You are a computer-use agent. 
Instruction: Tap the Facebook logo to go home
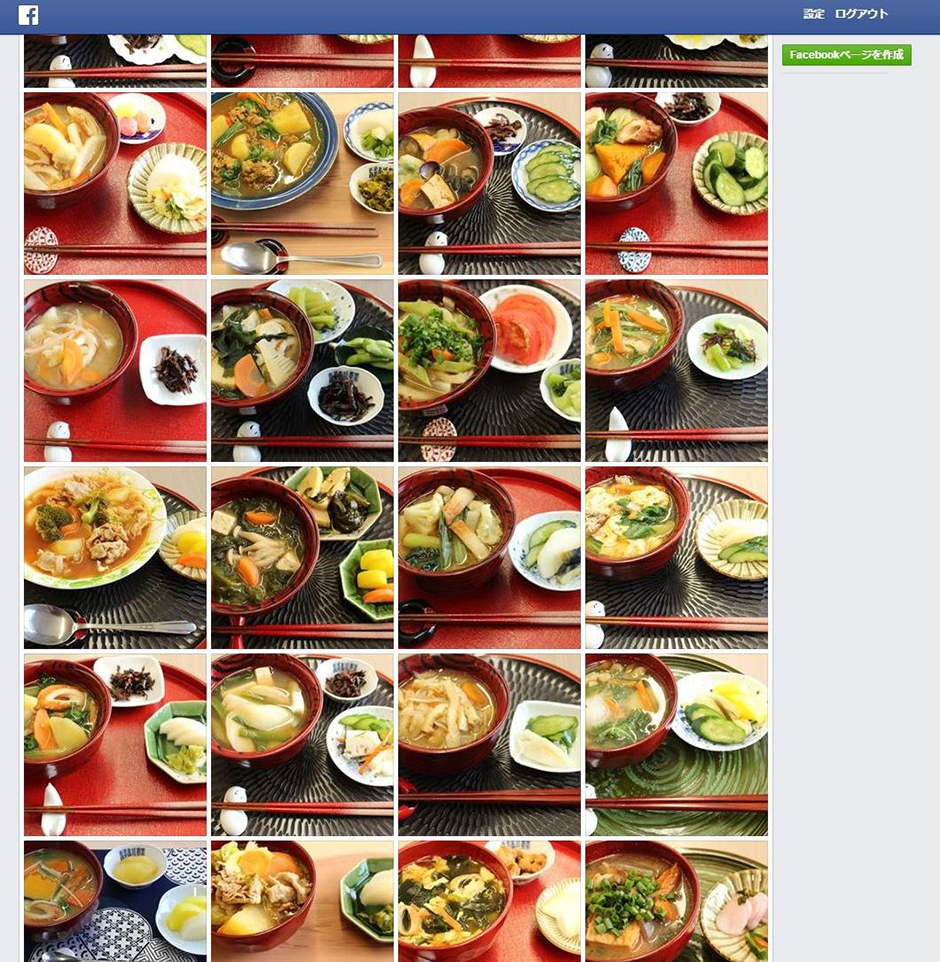[x=28, y=15]
